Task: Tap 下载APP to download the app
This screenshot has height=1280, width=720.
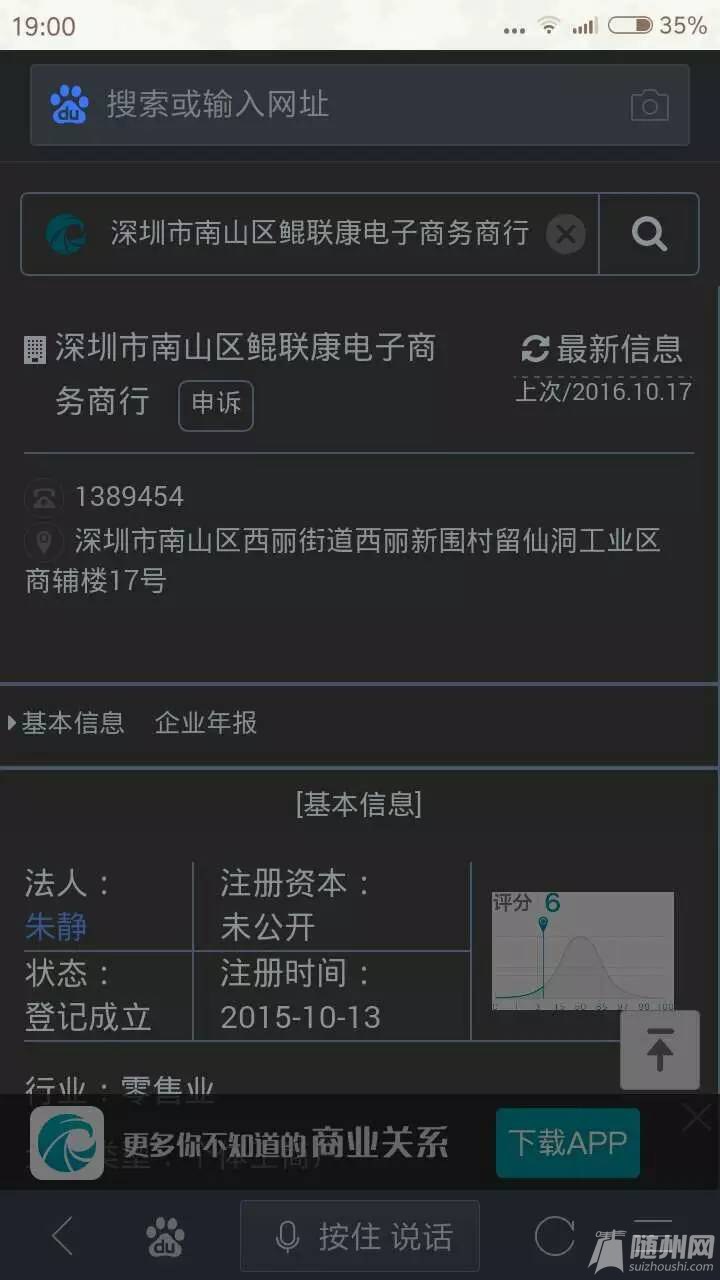Action: click(x=568, y=1143)
